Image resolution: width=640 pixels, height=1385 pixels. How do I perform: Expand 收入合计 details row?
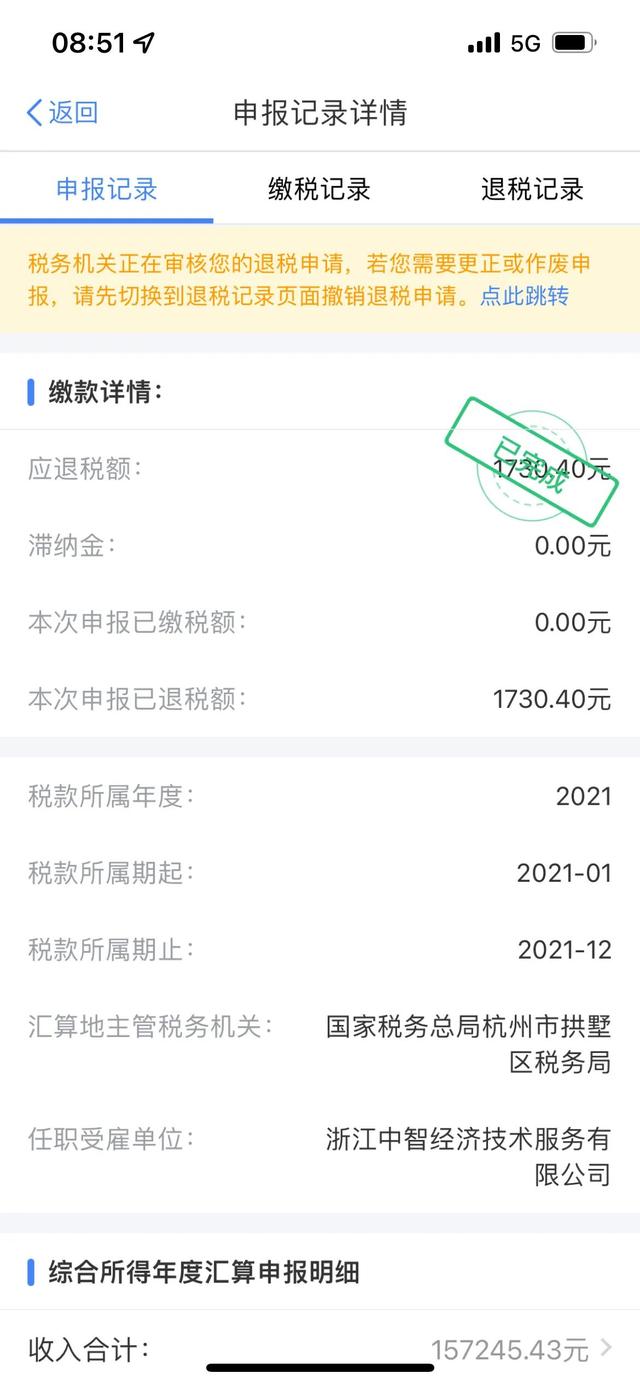pos(320,1350)
